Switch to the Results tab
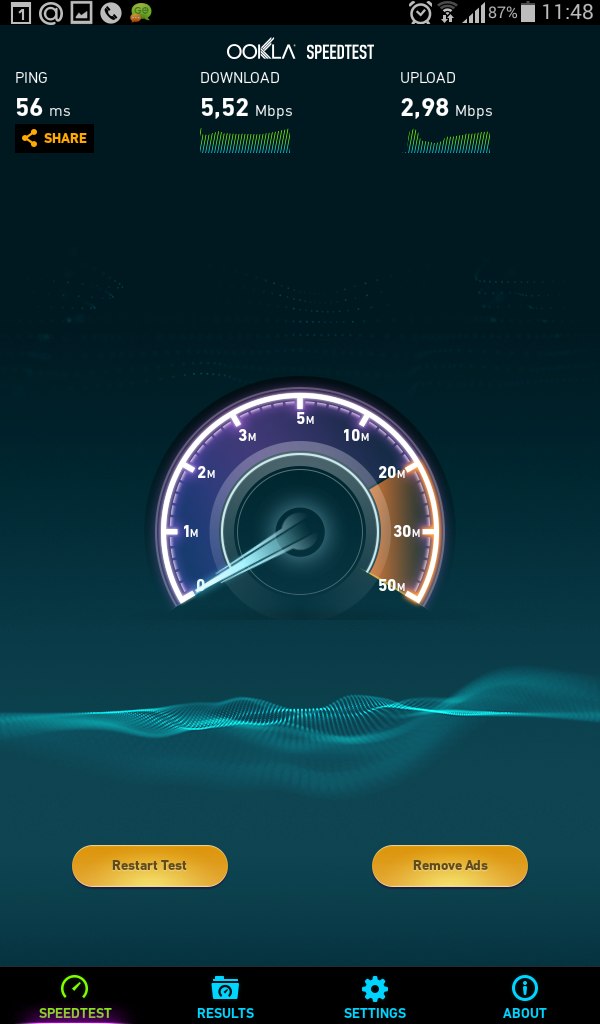The width and height of the screenshot is (600, 1024). (x=225, y=996)
